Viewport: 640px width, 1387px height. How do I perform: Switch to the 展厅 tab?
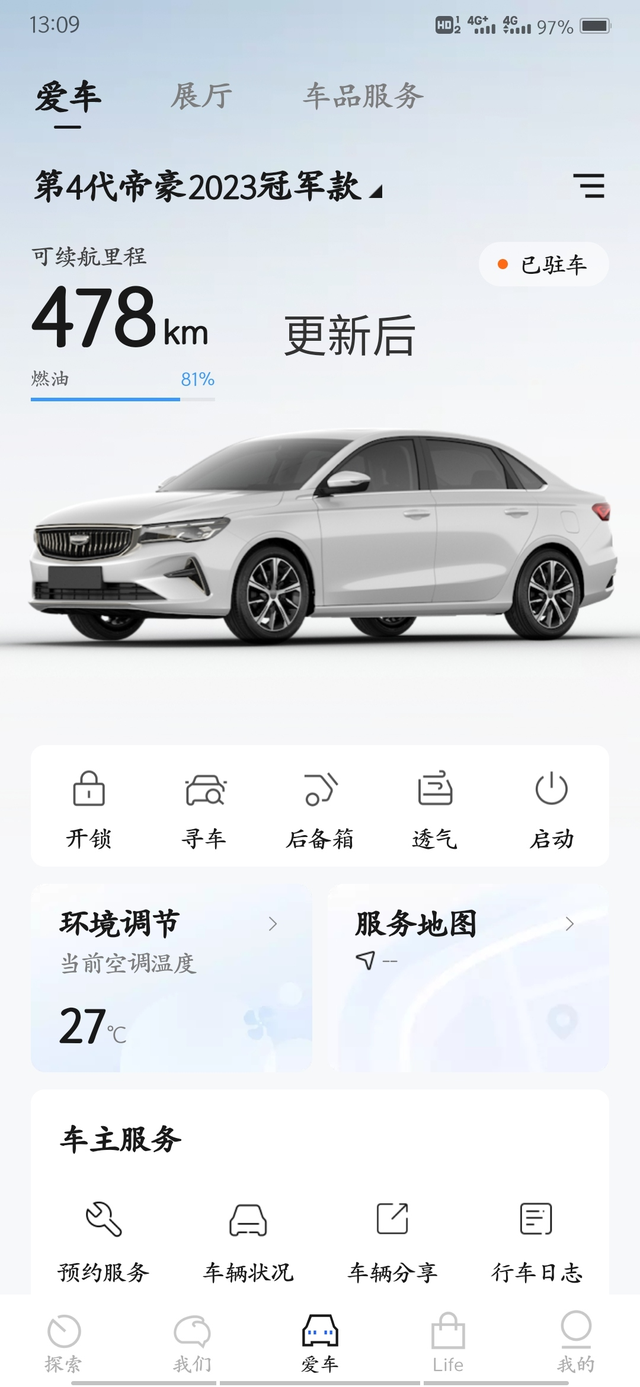201,97
